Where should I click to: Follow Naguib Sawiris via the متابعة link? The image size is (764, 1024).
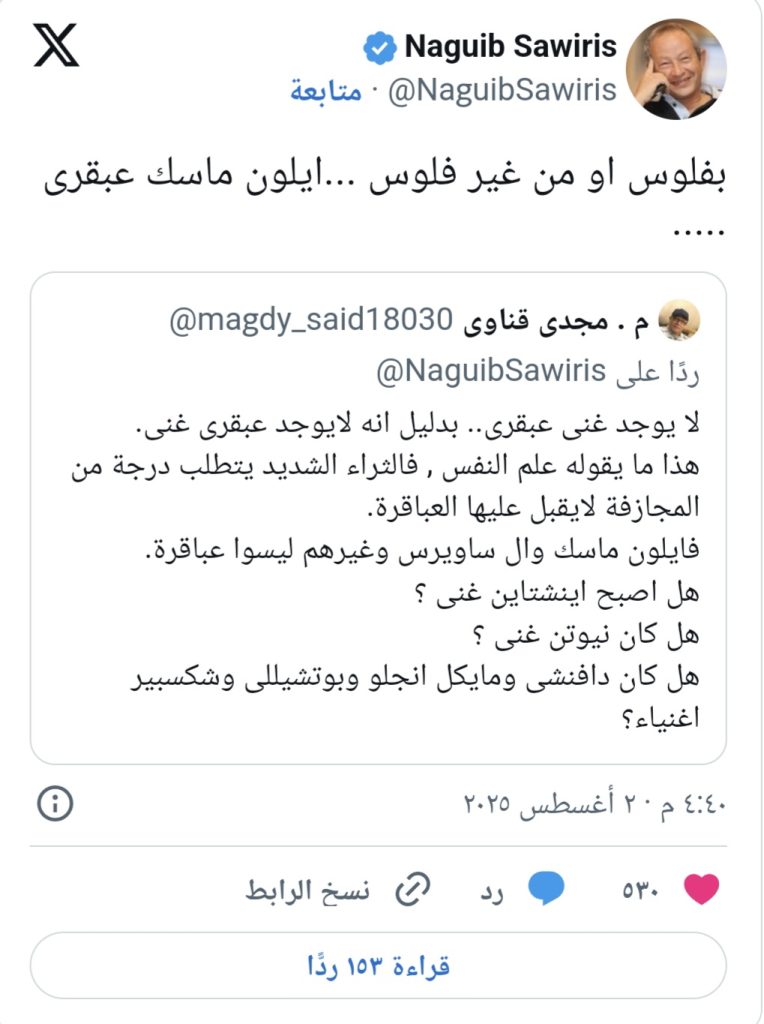[325, 93]
